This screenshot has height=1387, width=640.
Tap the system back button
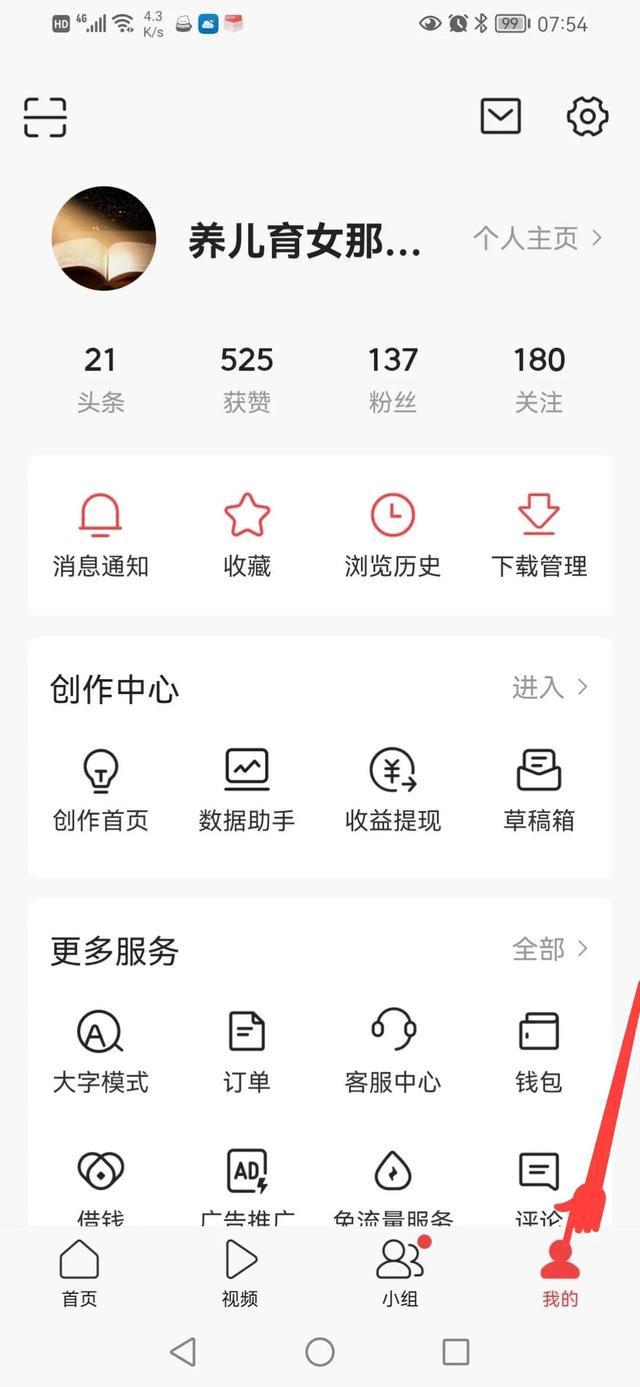coord(183,1353)
